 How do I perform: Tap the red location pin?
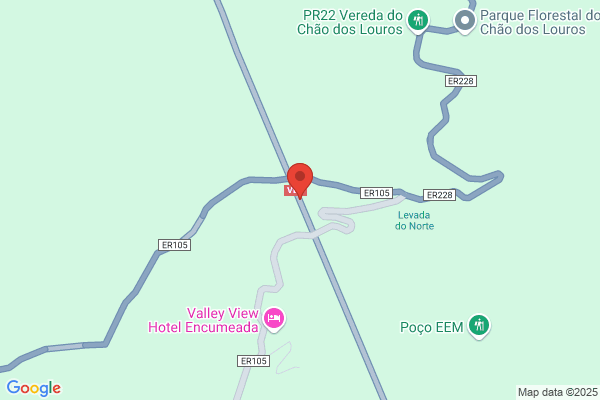[300, 178]
